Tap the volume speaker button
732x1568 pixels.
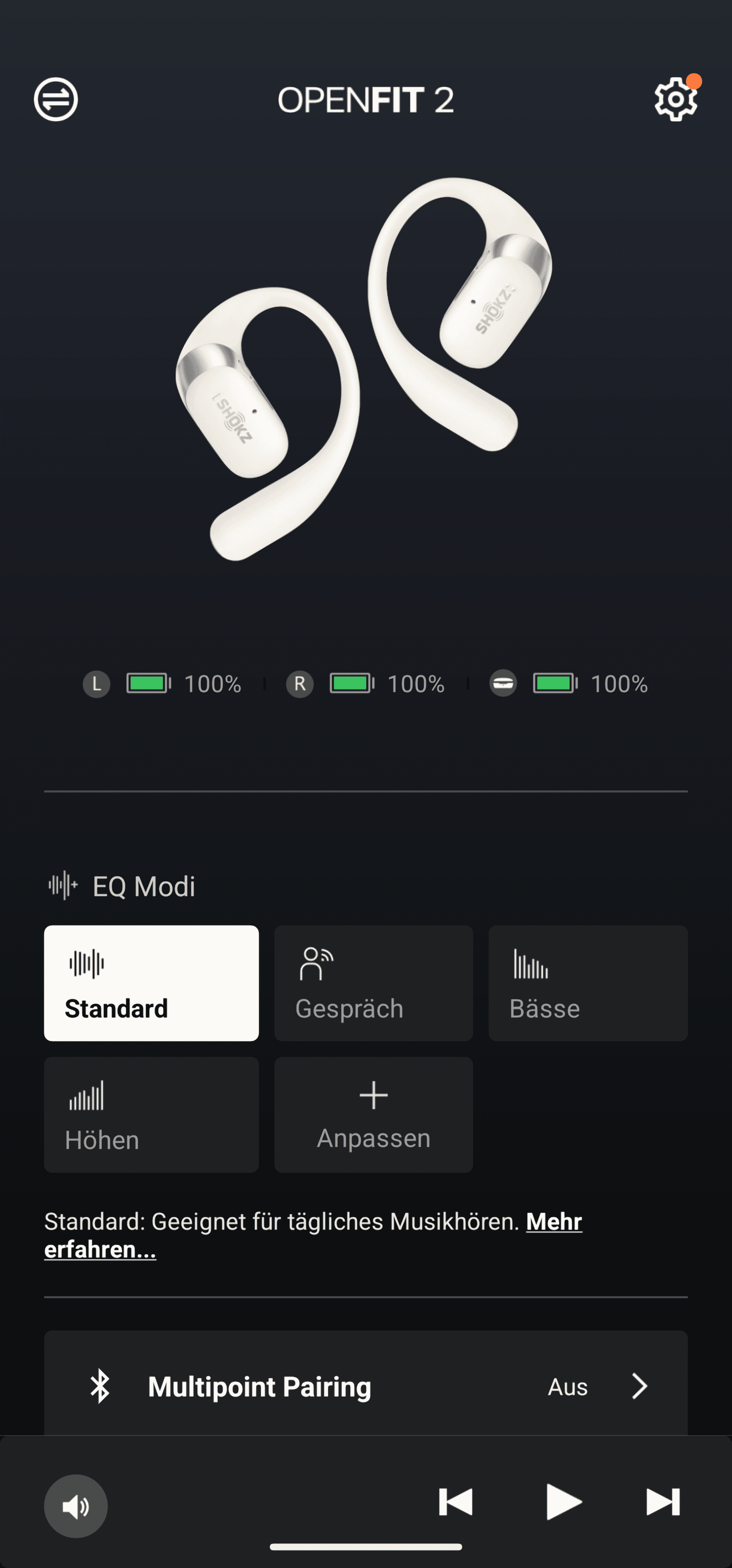click(76, 1506)
